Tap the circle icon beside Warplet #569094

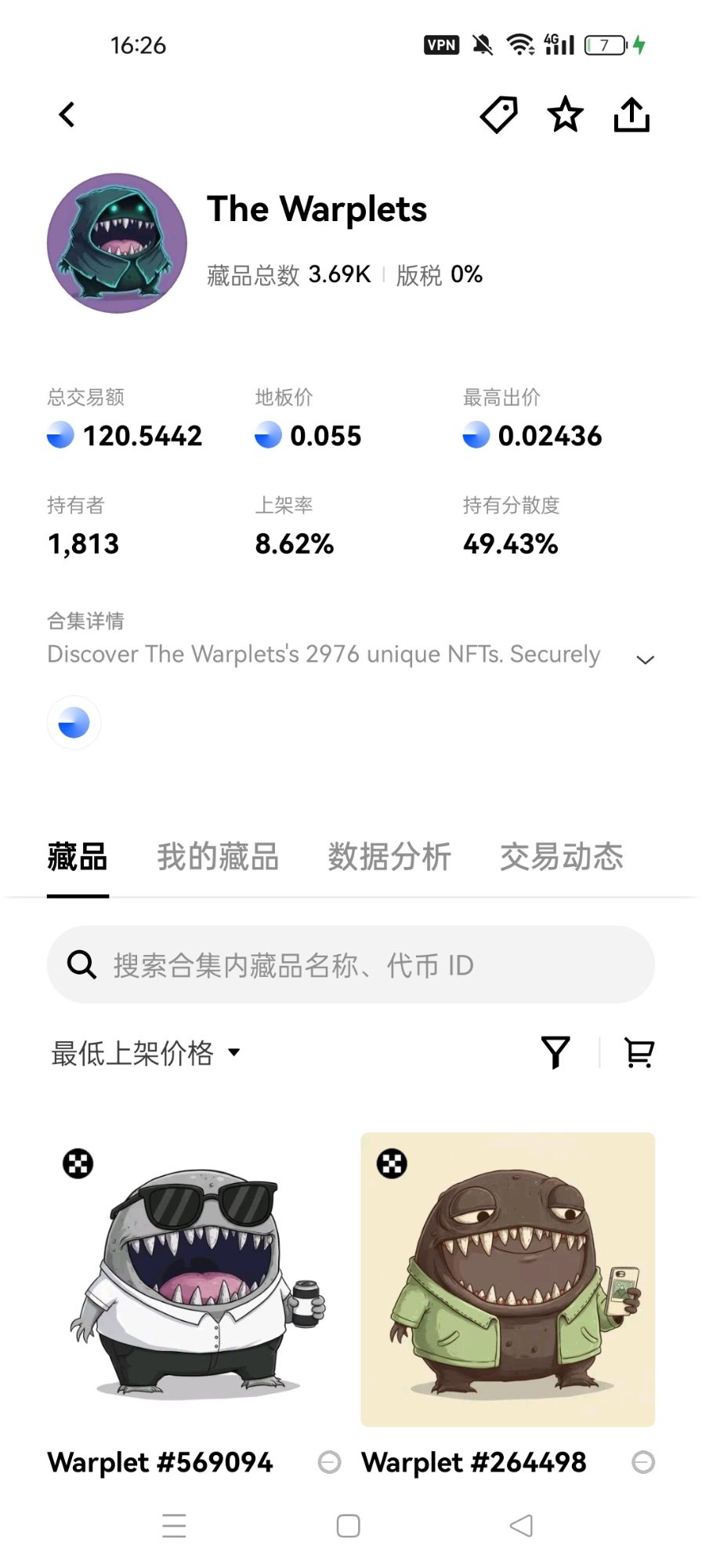coord(329,1462)
